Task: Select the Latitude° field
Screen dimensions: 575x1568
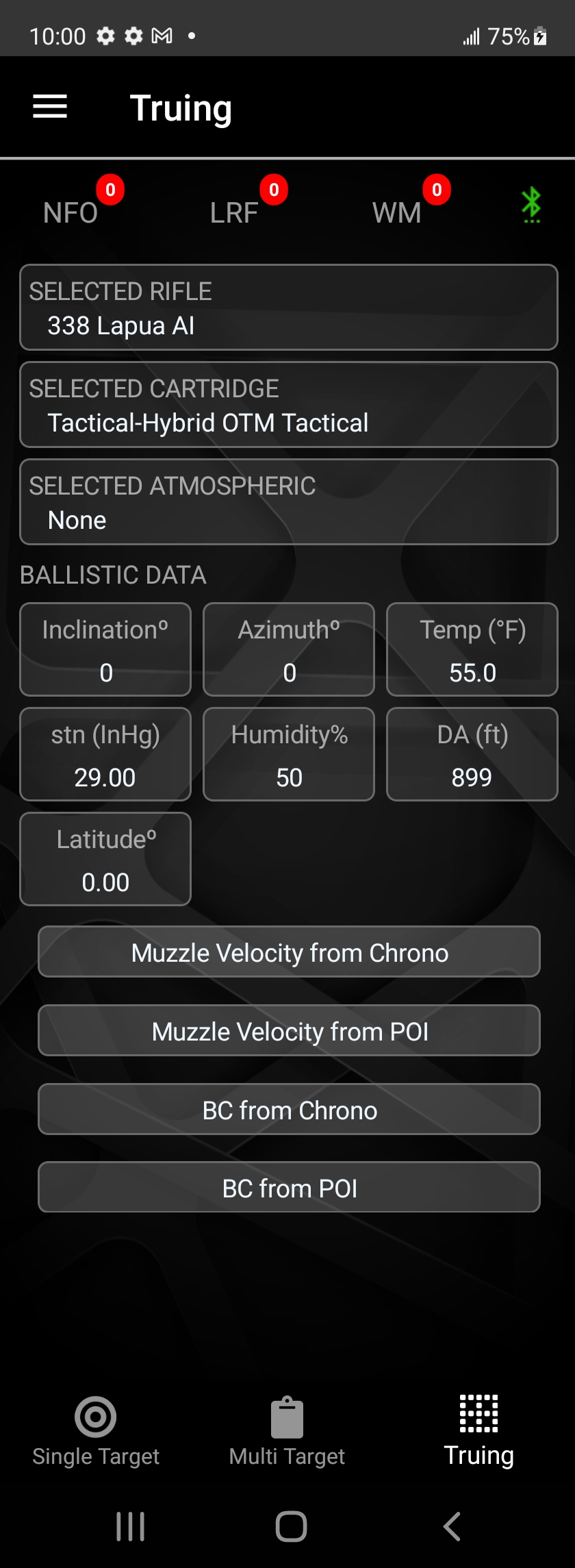Action: point(105,859)
